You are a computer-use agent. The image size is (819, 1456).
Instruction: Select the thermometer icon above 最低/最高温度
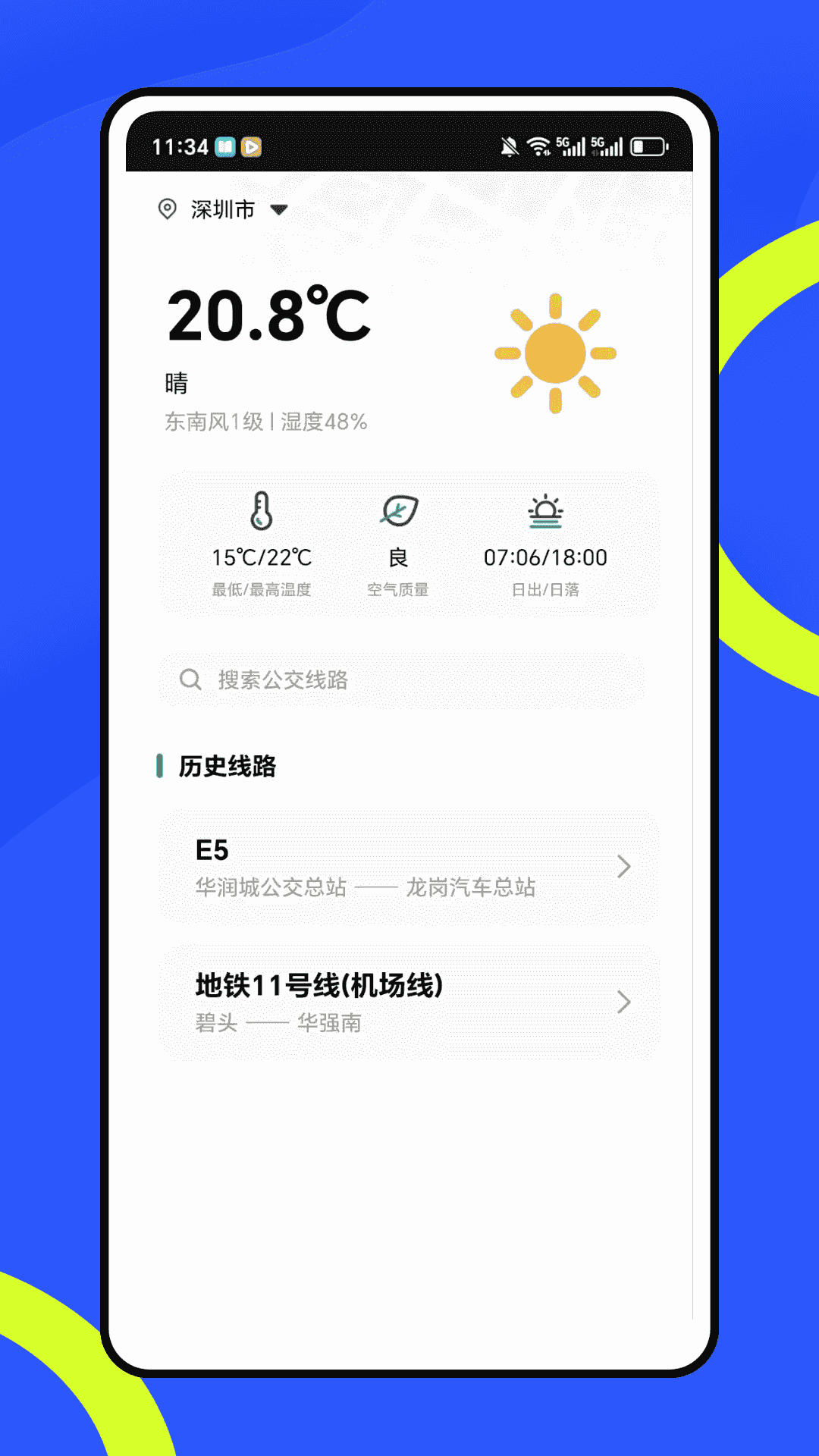pos(262,513)
